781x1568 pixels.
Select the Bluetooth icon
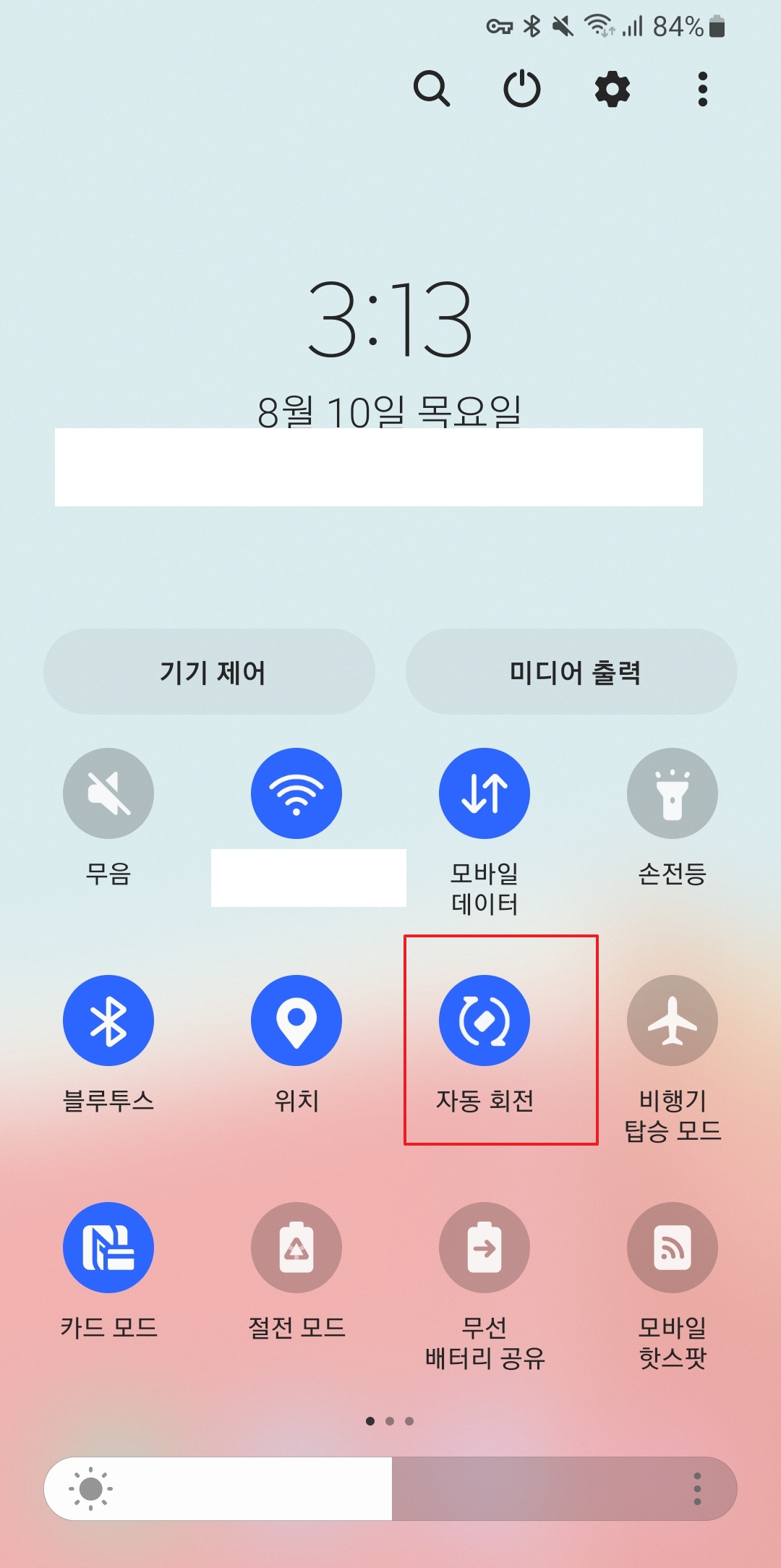pos(108,1021)
